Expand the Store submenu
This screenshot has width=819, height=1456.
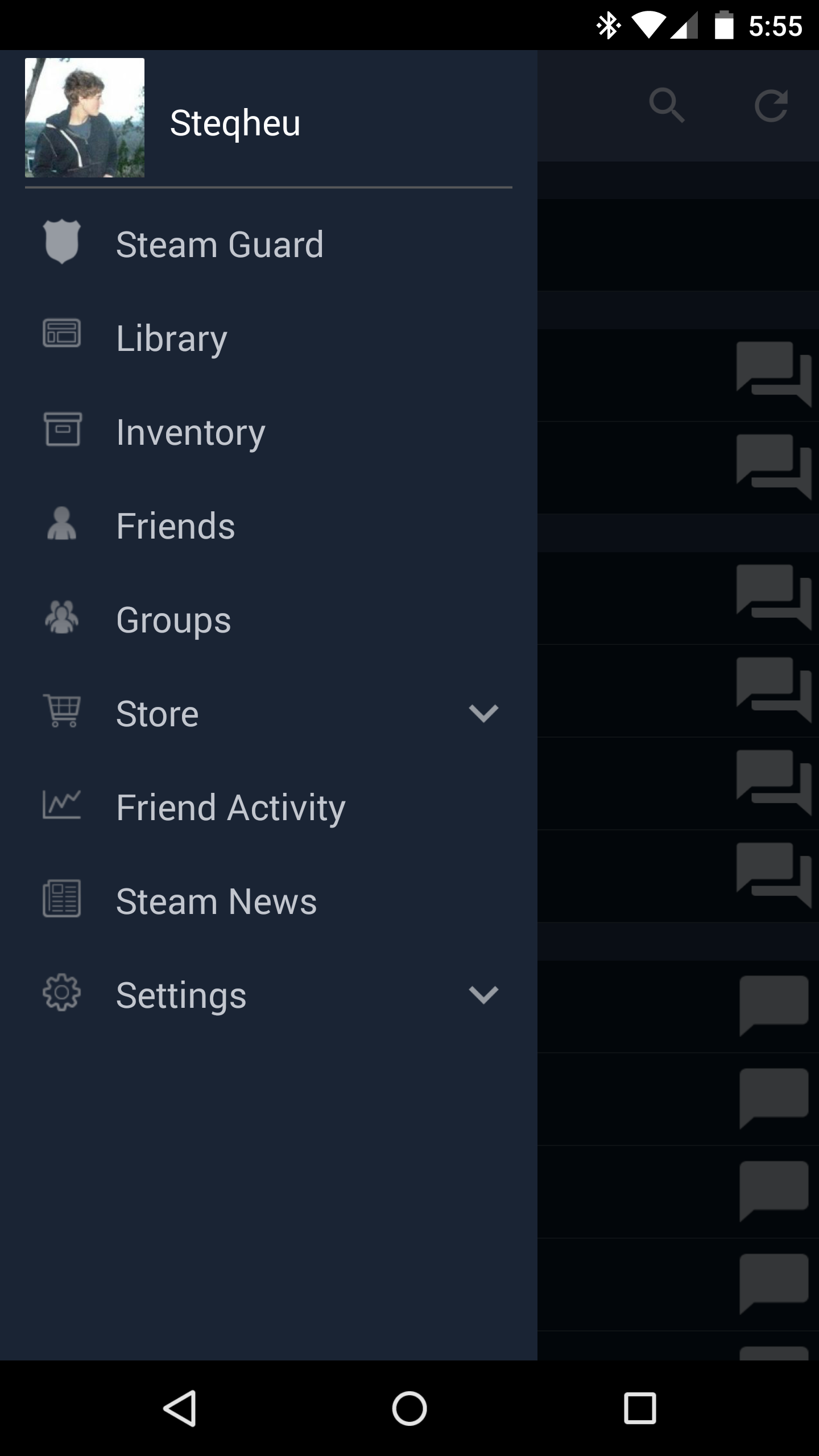483,713
